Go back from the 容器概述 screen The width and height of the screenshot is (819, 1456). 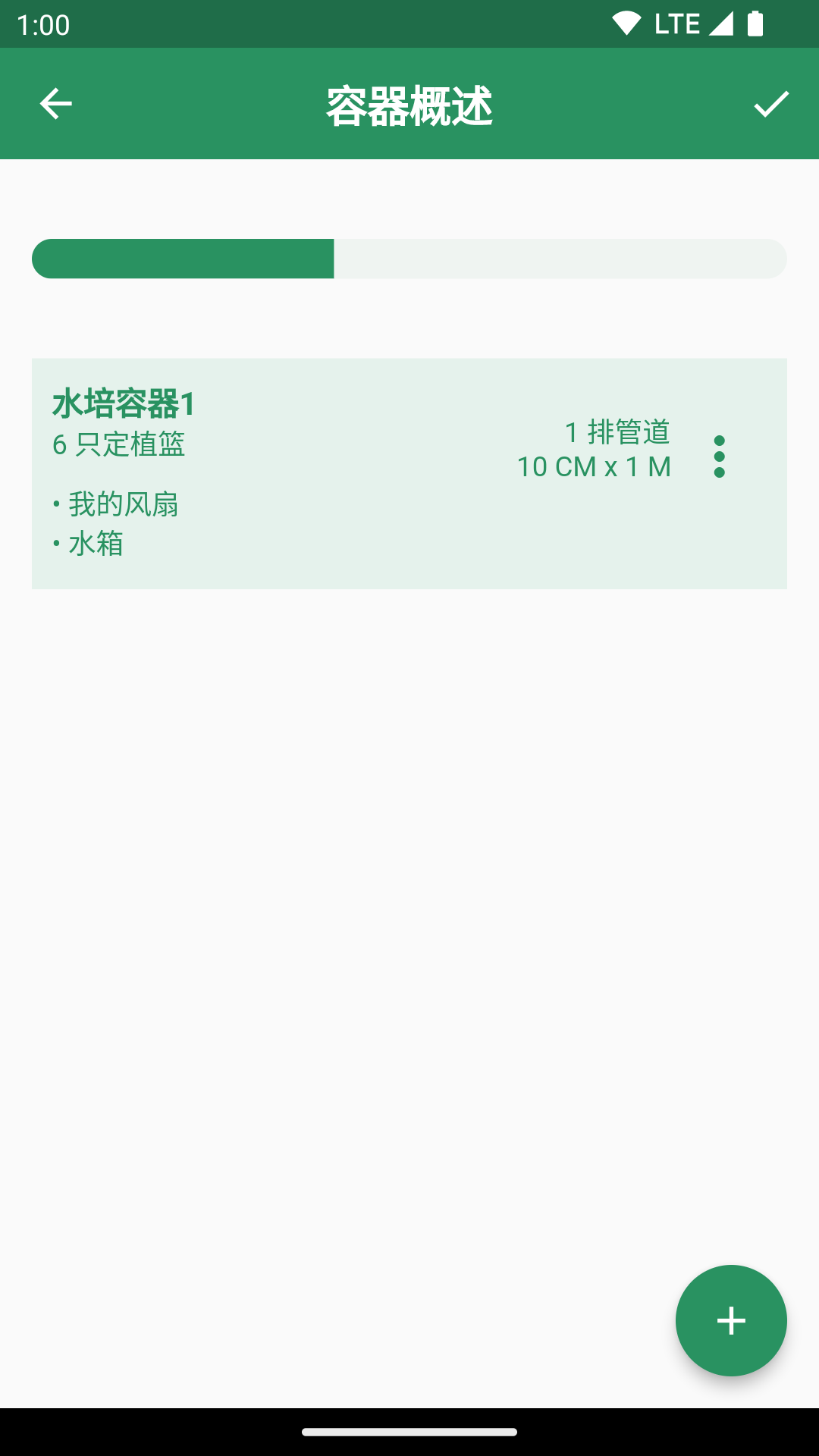55,104
